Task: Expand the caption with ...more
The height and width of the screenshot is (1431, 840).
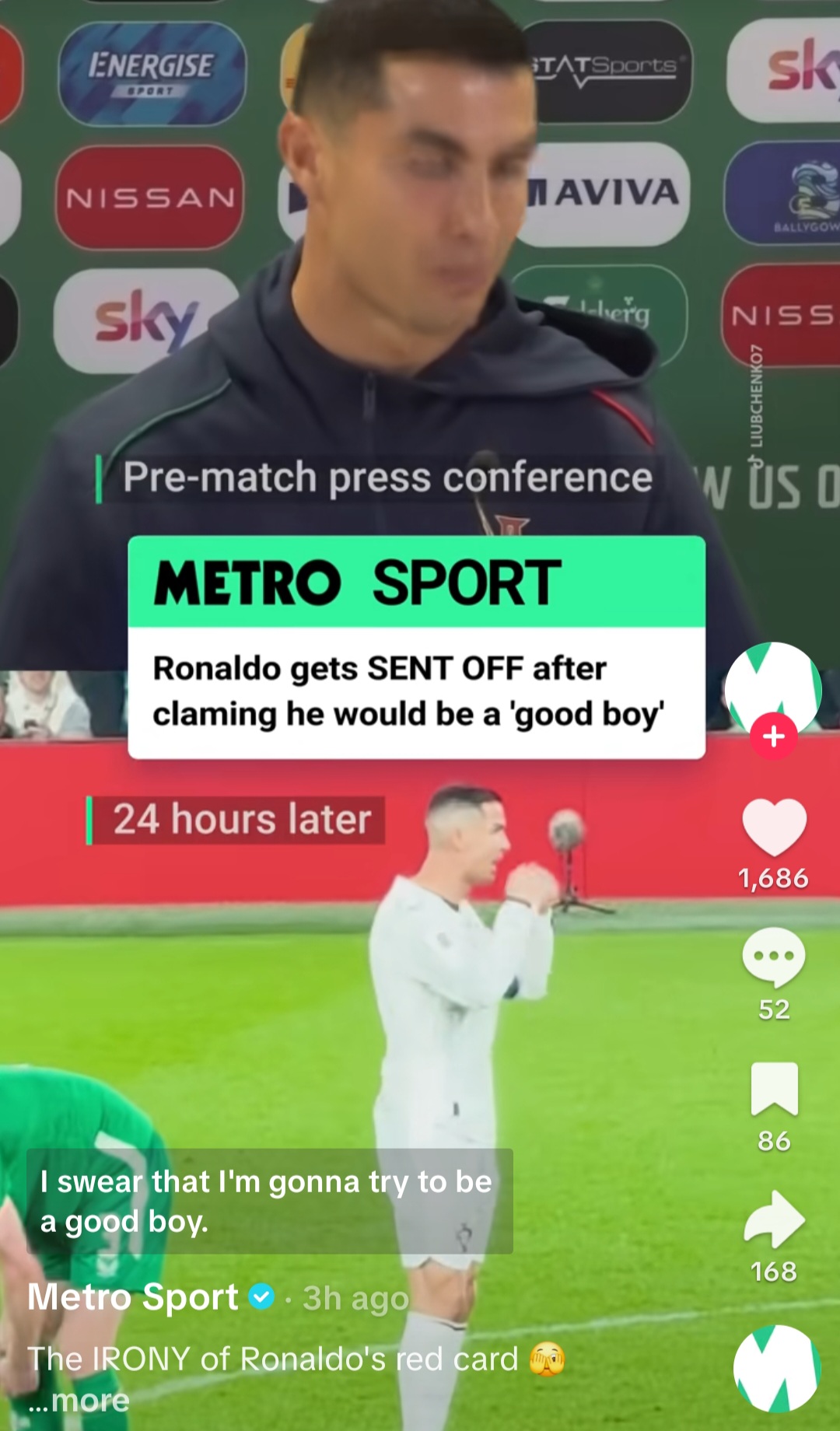Action: click(x=79, y=1401)
